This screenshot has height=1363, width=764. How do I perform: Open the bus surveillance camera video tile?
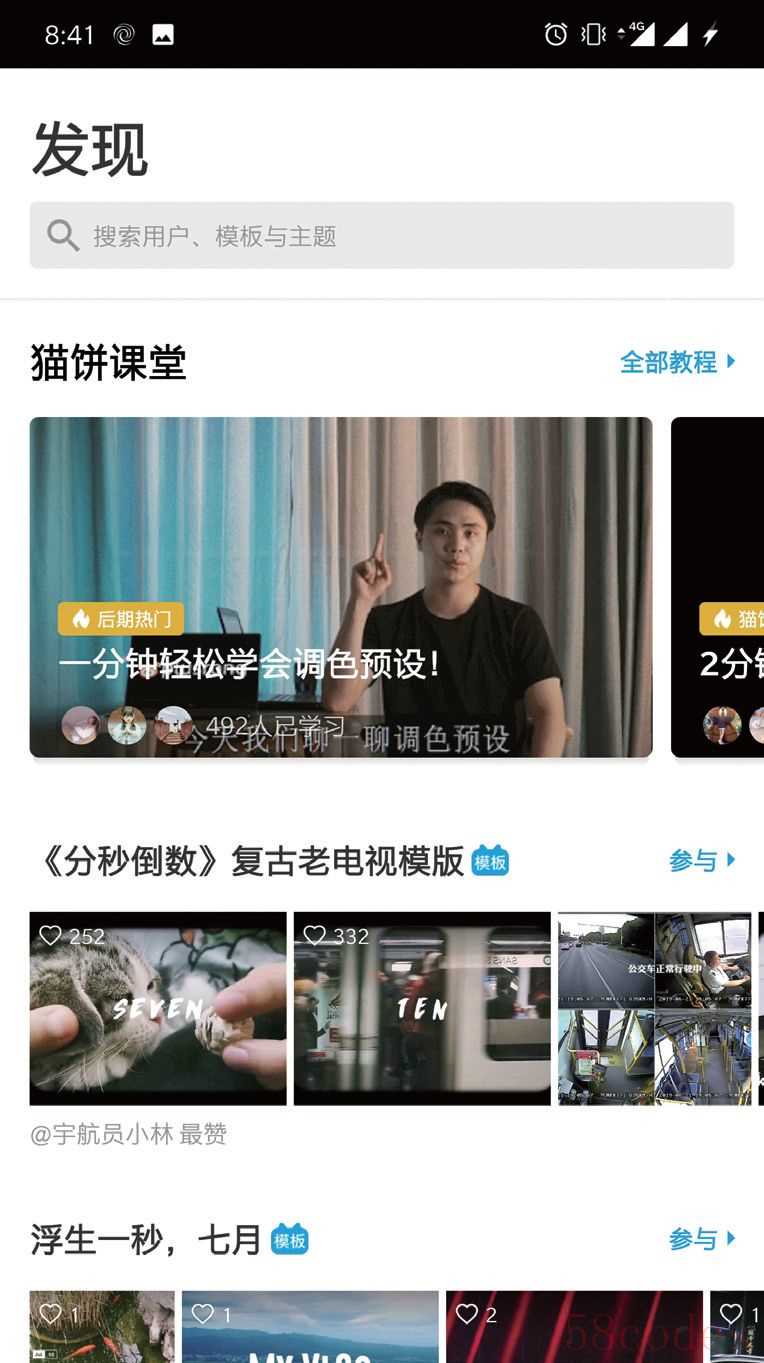pos(654,1008)
